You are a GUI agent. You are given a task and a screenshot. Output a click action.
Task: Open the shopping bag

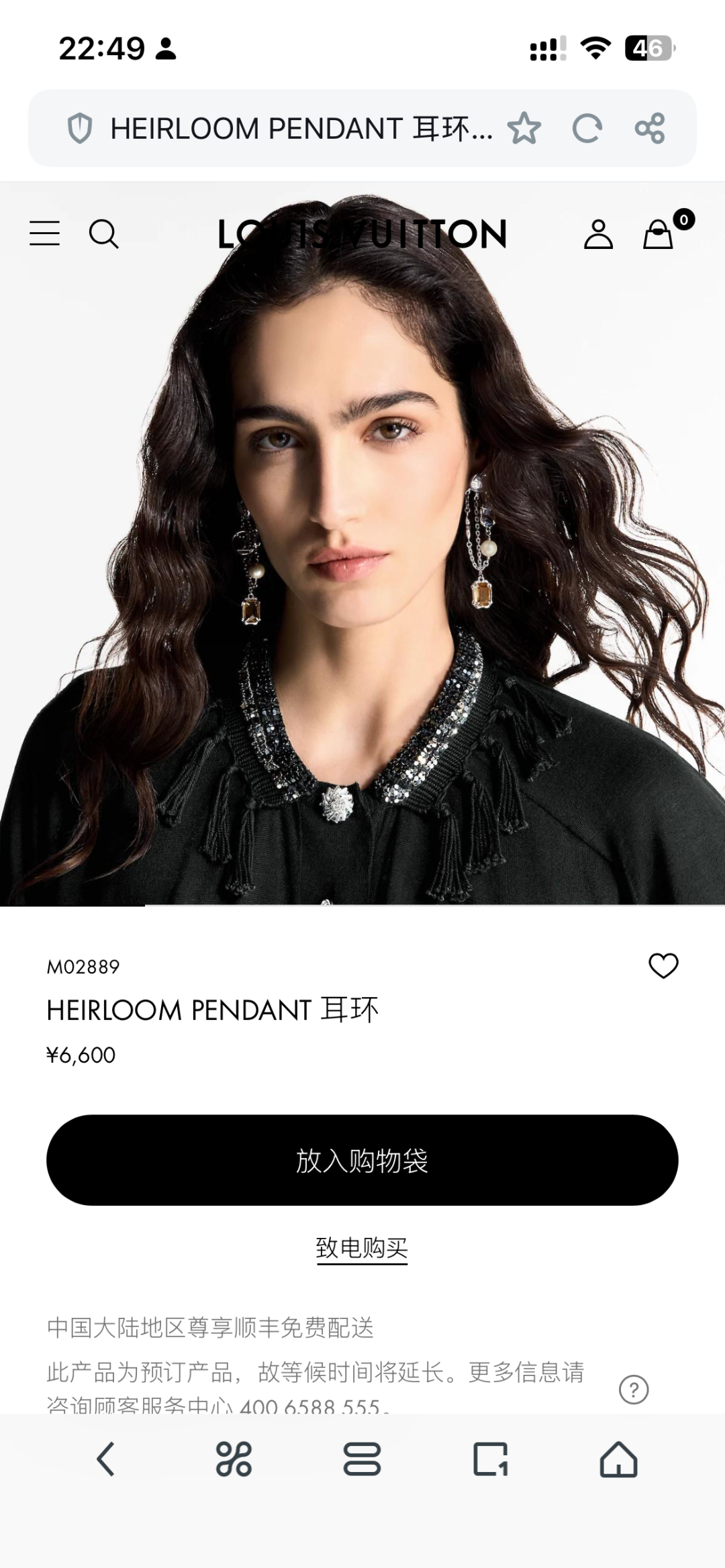click(x=659, y=234)
